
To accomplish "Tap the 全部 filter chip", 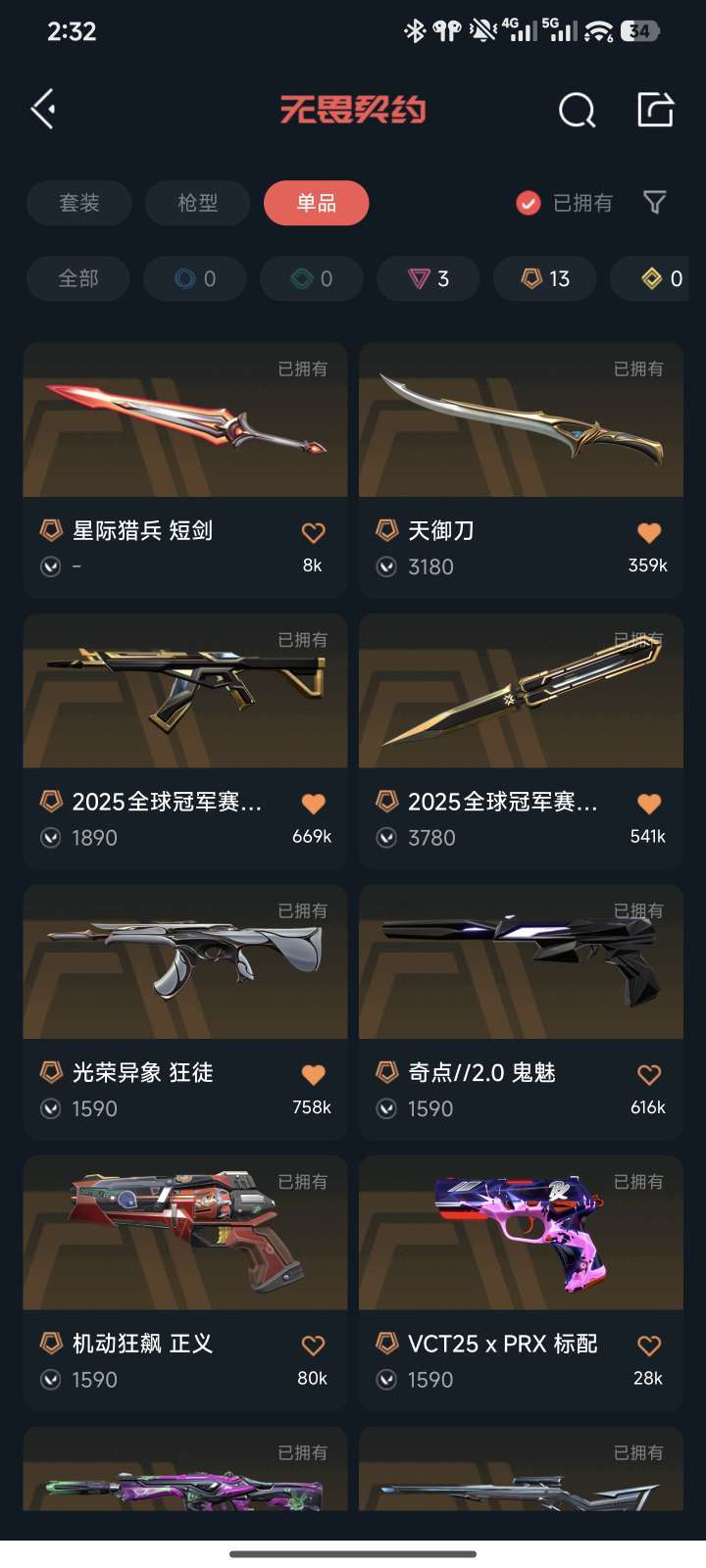I will (x=77, y=278).
